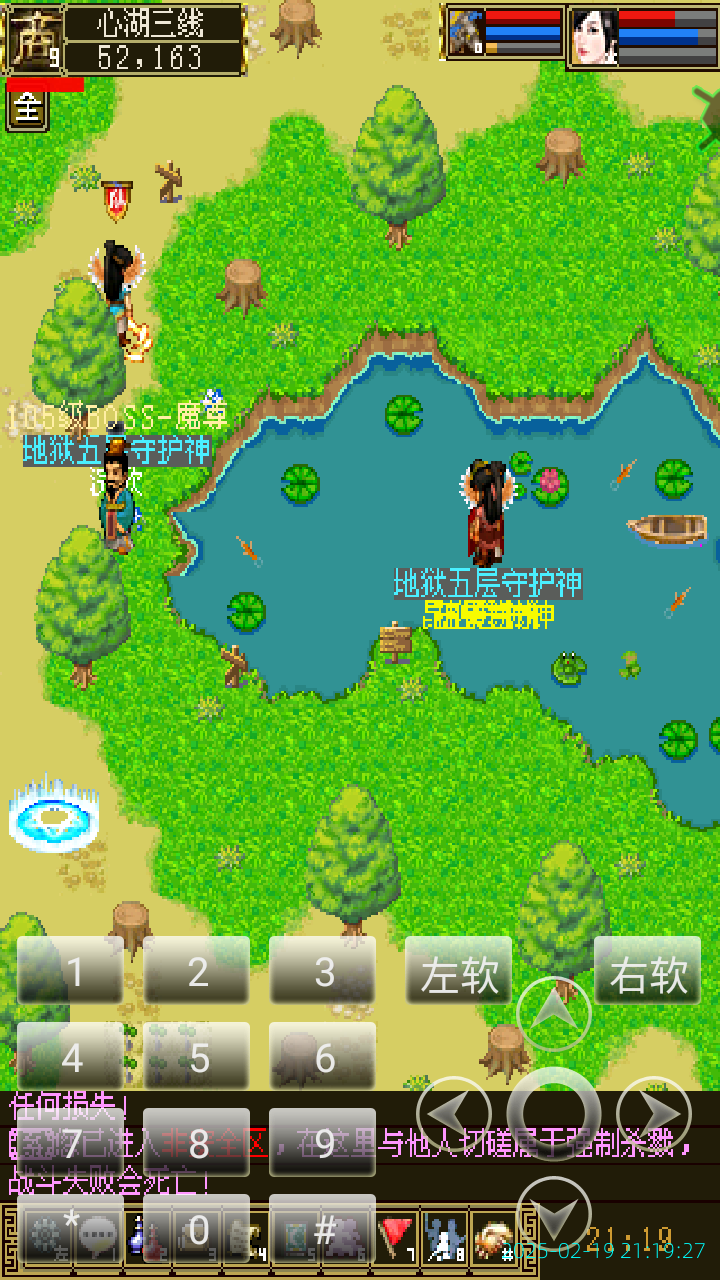Tap the 左软 left soft key
Viewport: 720px width, 1280px height.
(x=459, y=971)
